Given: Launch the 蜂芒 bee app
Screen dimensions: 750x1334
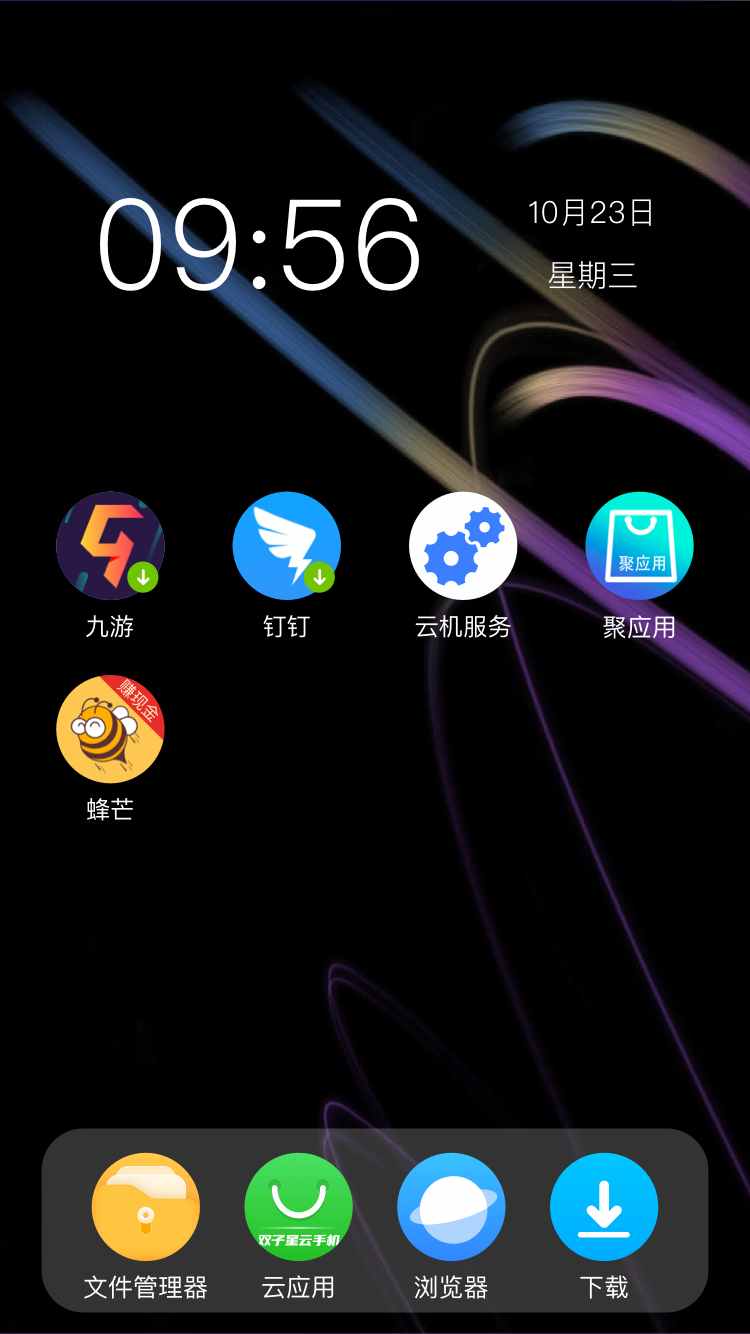Looking at the screenshot, I should 110,728.
